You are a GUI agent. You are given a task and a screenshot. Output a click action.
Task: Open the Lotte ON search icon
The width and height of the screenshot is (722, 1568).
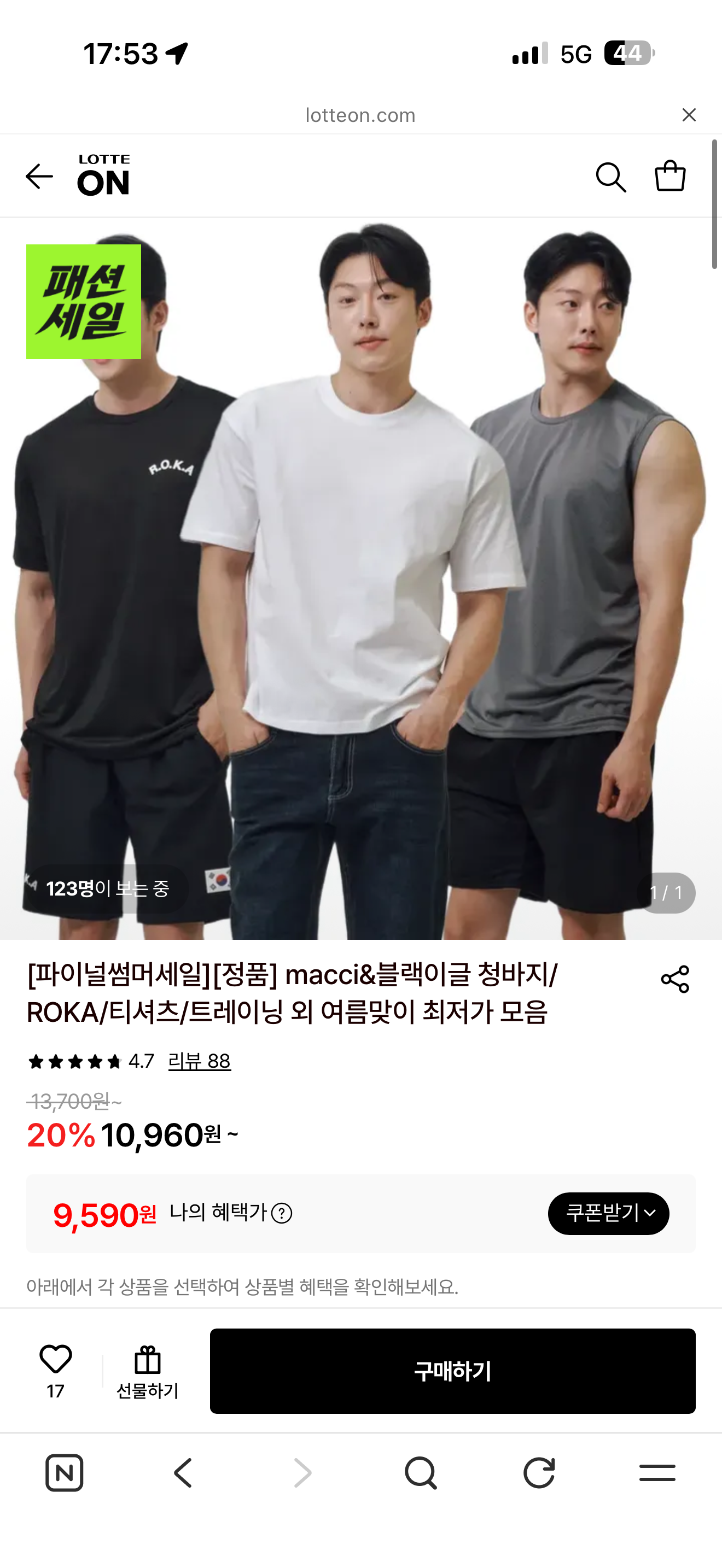click(x=610, y=177)
